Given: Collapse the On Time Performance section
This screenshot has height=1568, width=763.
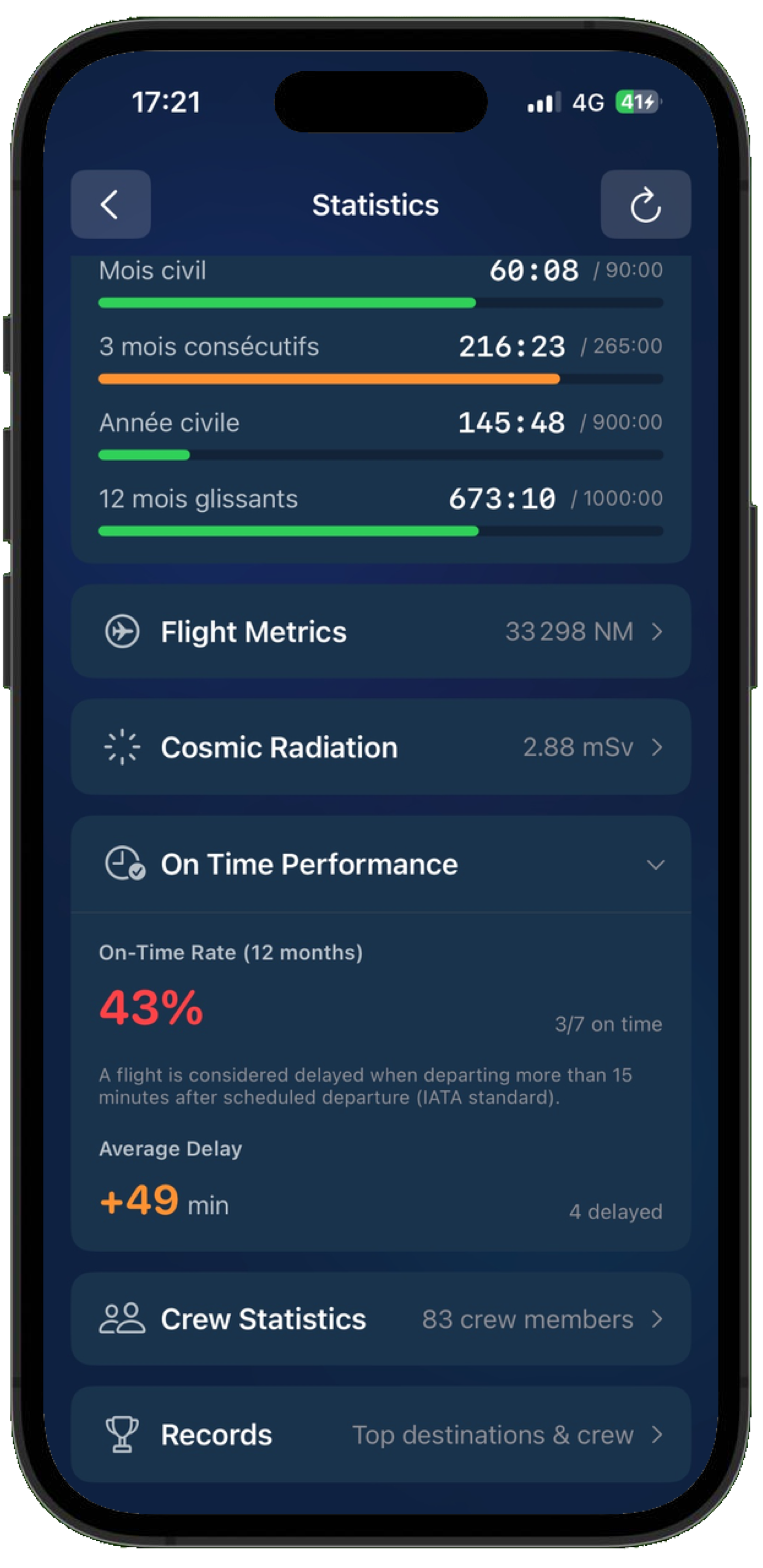Looking at the screenshot, I should coord(655,865).
